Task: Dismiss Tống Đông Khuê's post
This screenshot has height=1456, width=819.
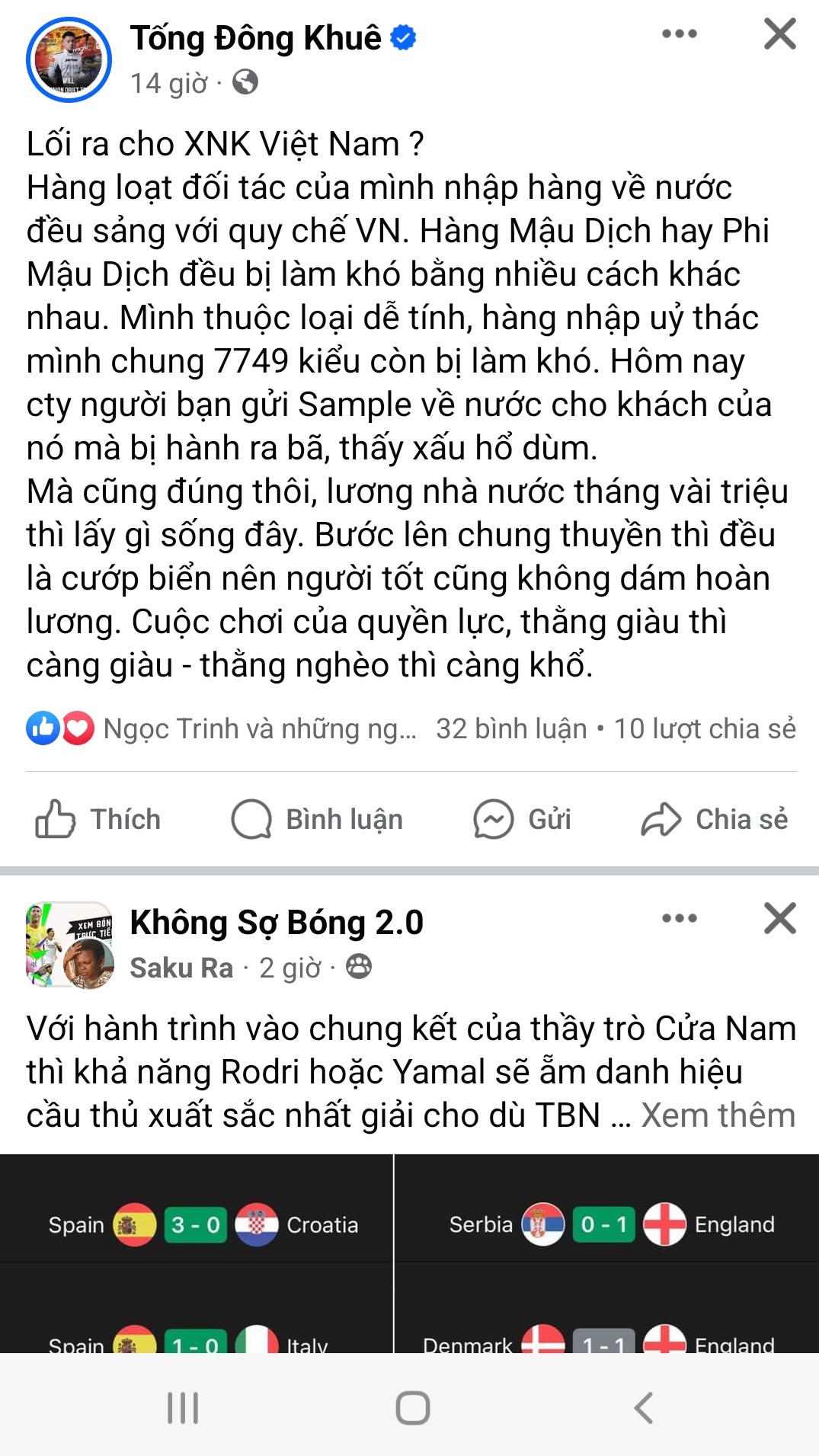Action: pos(779,34)
